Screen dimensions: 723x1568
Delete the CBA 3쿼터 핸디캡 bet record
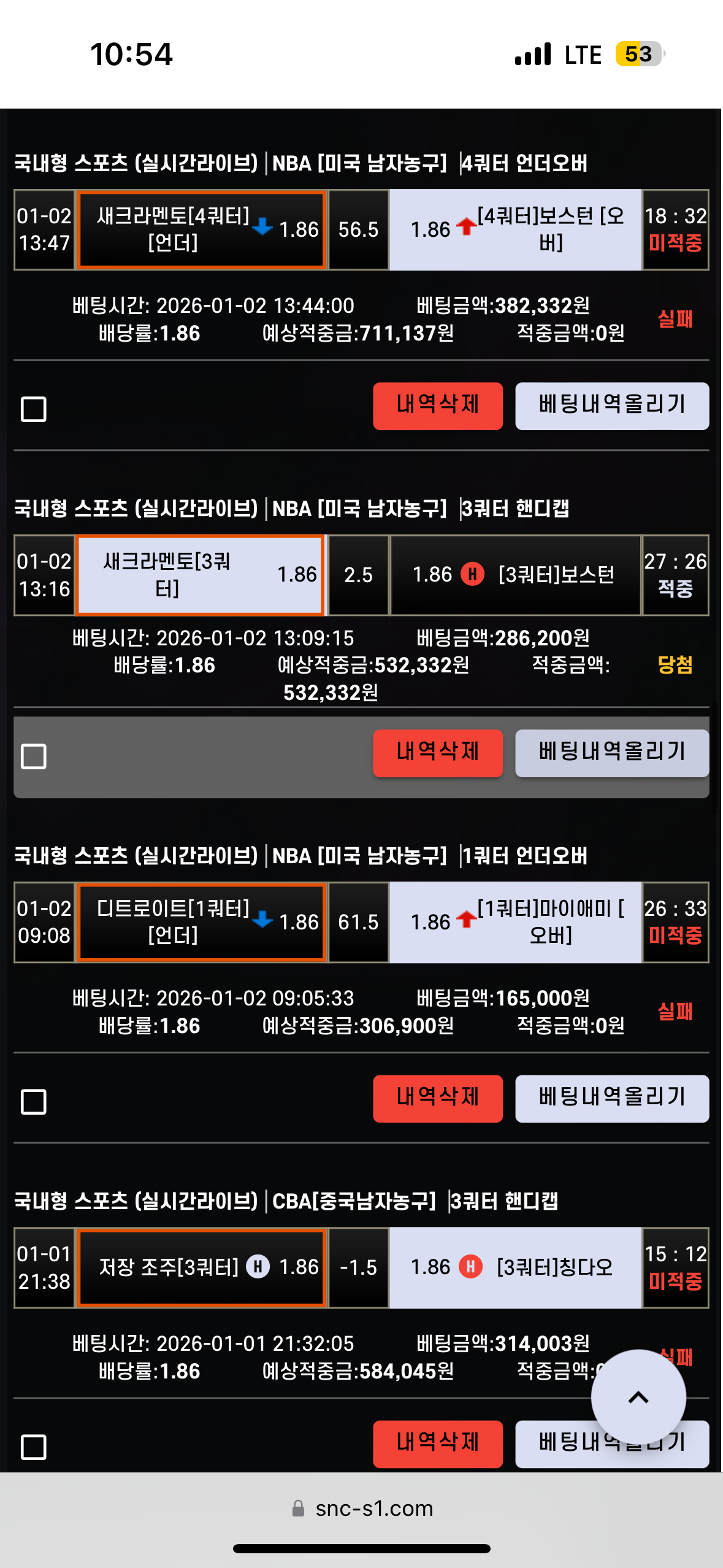(437, 1443)
